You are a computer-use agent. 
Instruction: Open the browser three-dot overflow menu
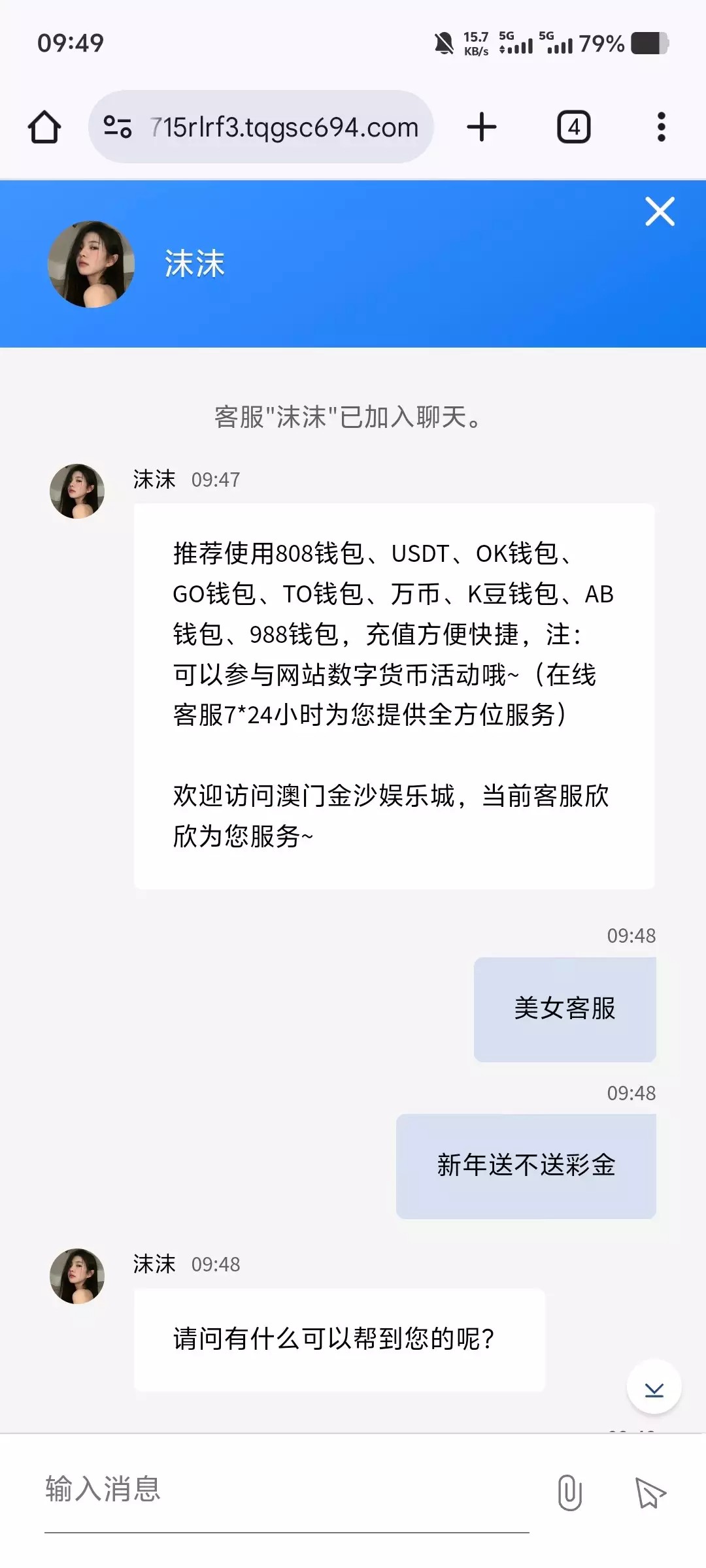[662, 126]
